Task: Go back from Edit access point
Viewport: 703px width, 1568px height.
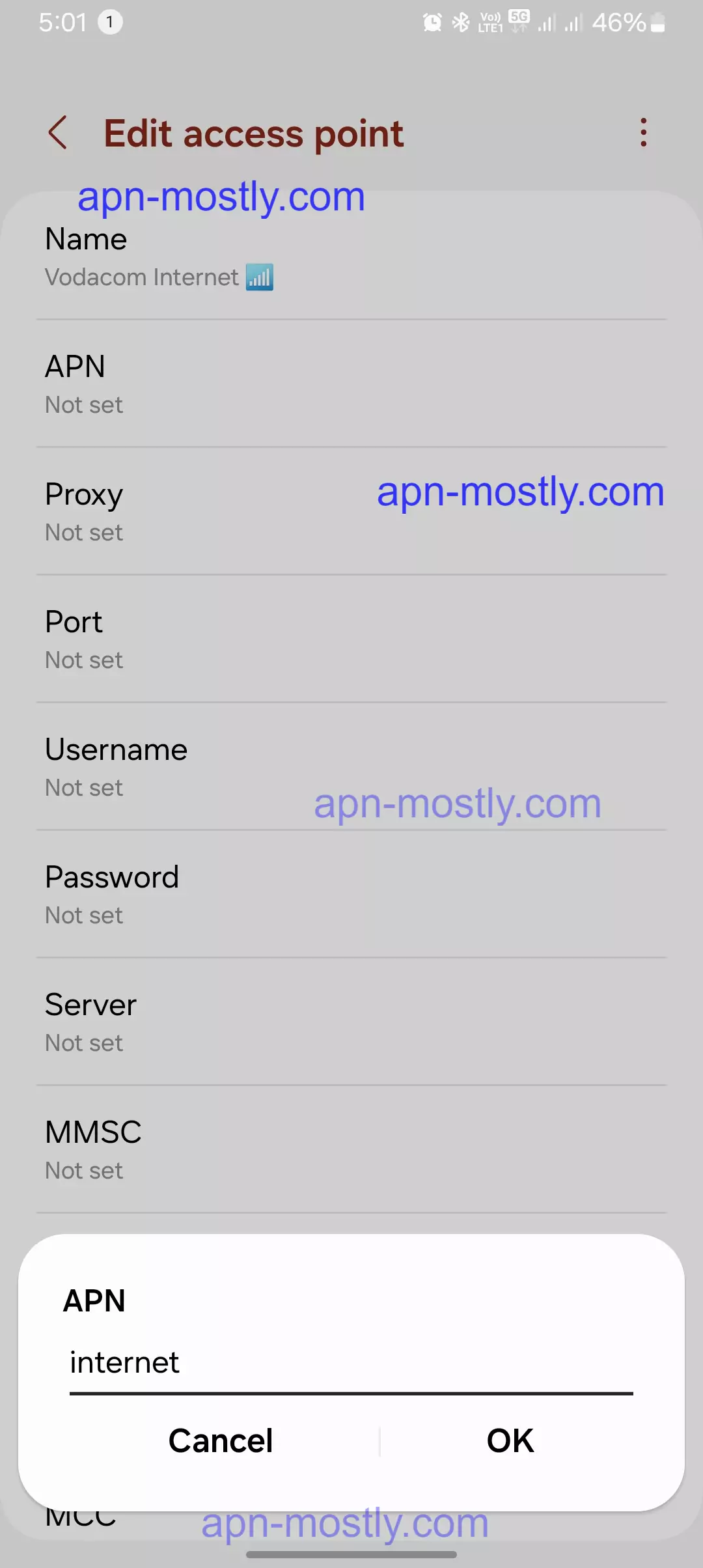Action: pyautogui.click(x=58, y=133)
